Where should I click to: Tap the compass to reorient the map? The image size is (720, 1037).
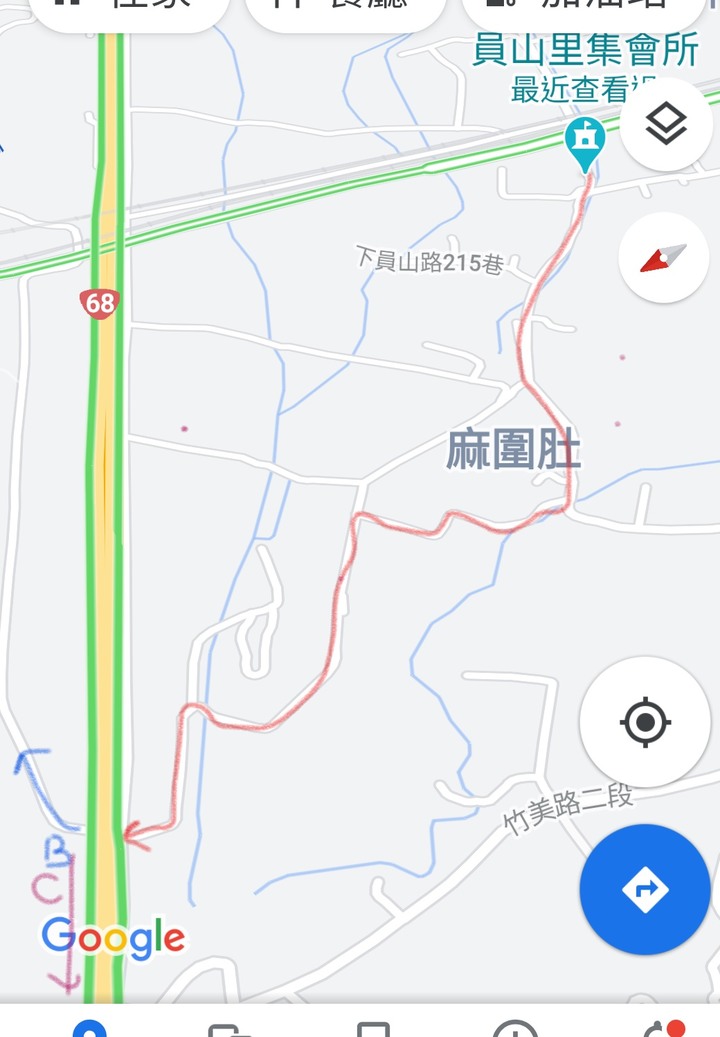(x=664, y=258)
